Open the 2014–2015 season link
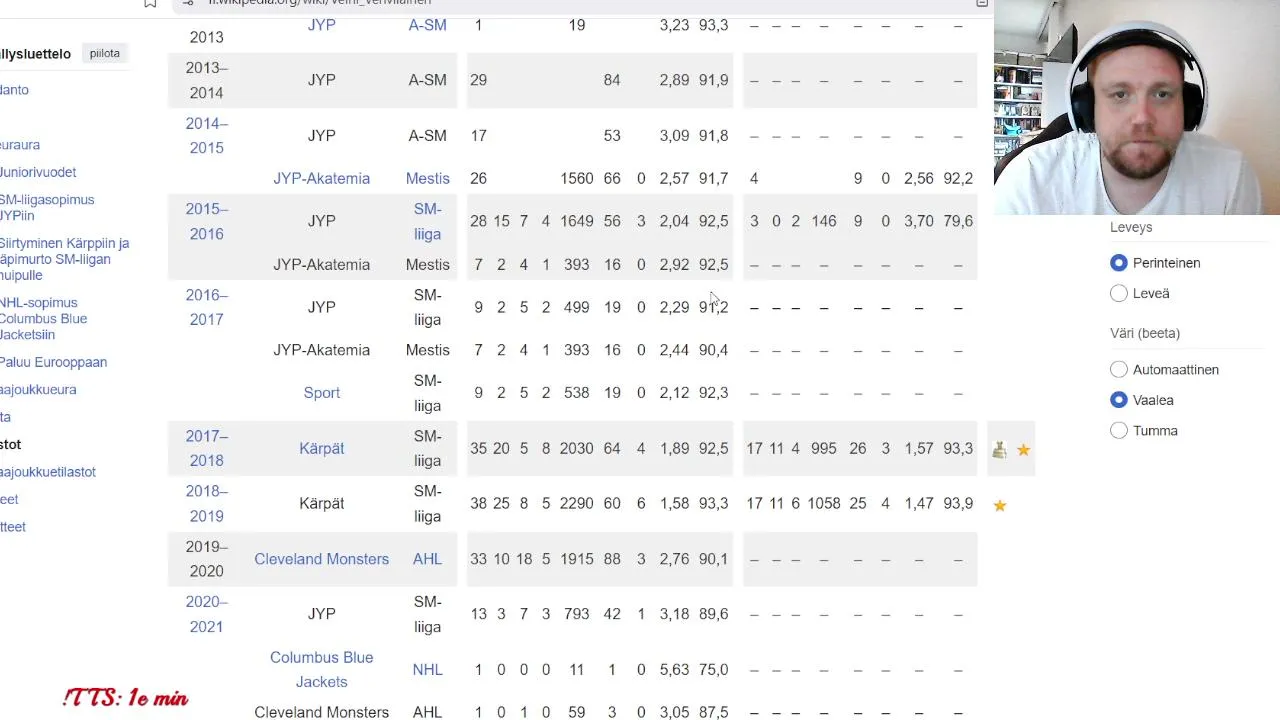 click(x=206, y=135)
